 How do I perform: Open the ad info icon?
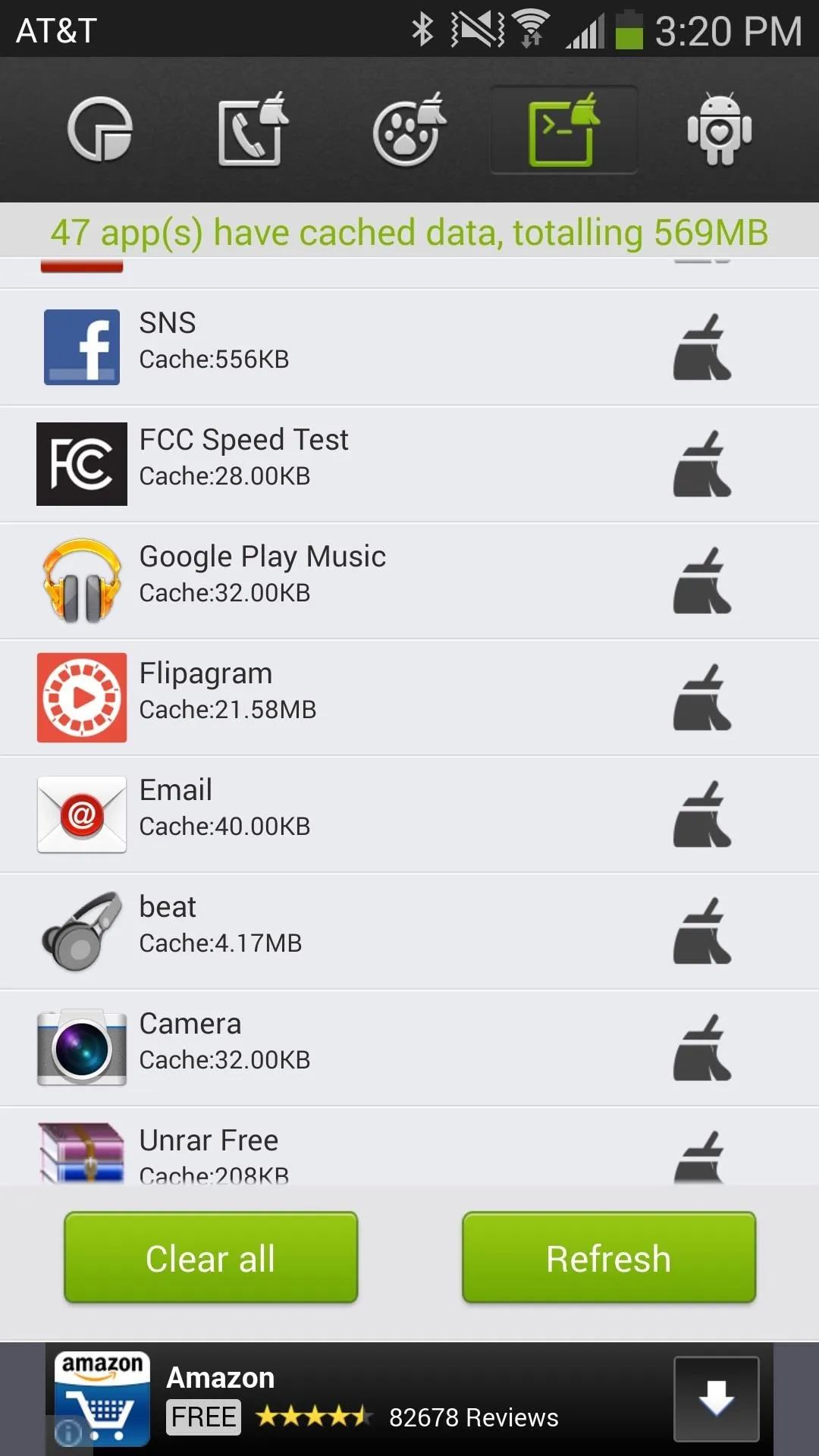tap(69, 1432)
